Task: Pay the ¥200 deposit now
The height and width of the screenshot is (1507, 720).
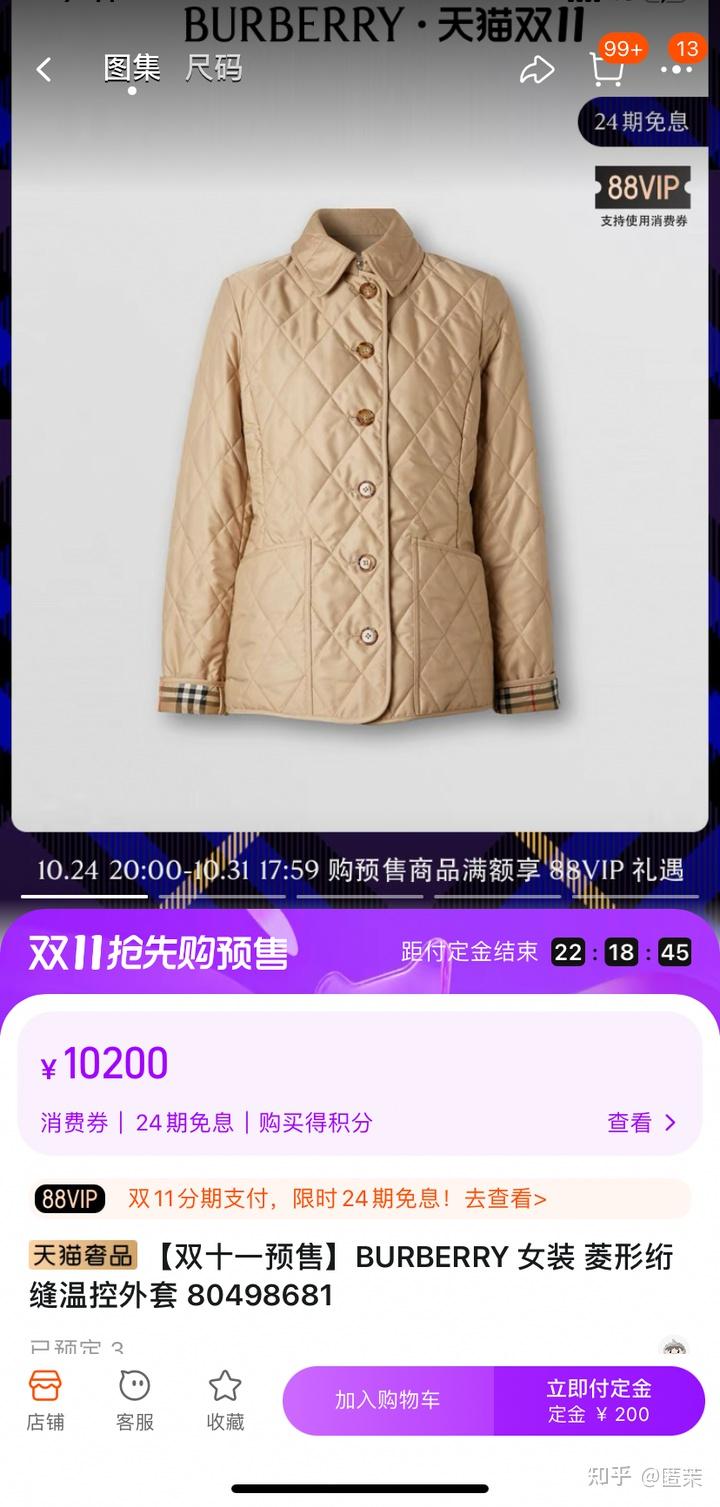Action: [599, 1400]
